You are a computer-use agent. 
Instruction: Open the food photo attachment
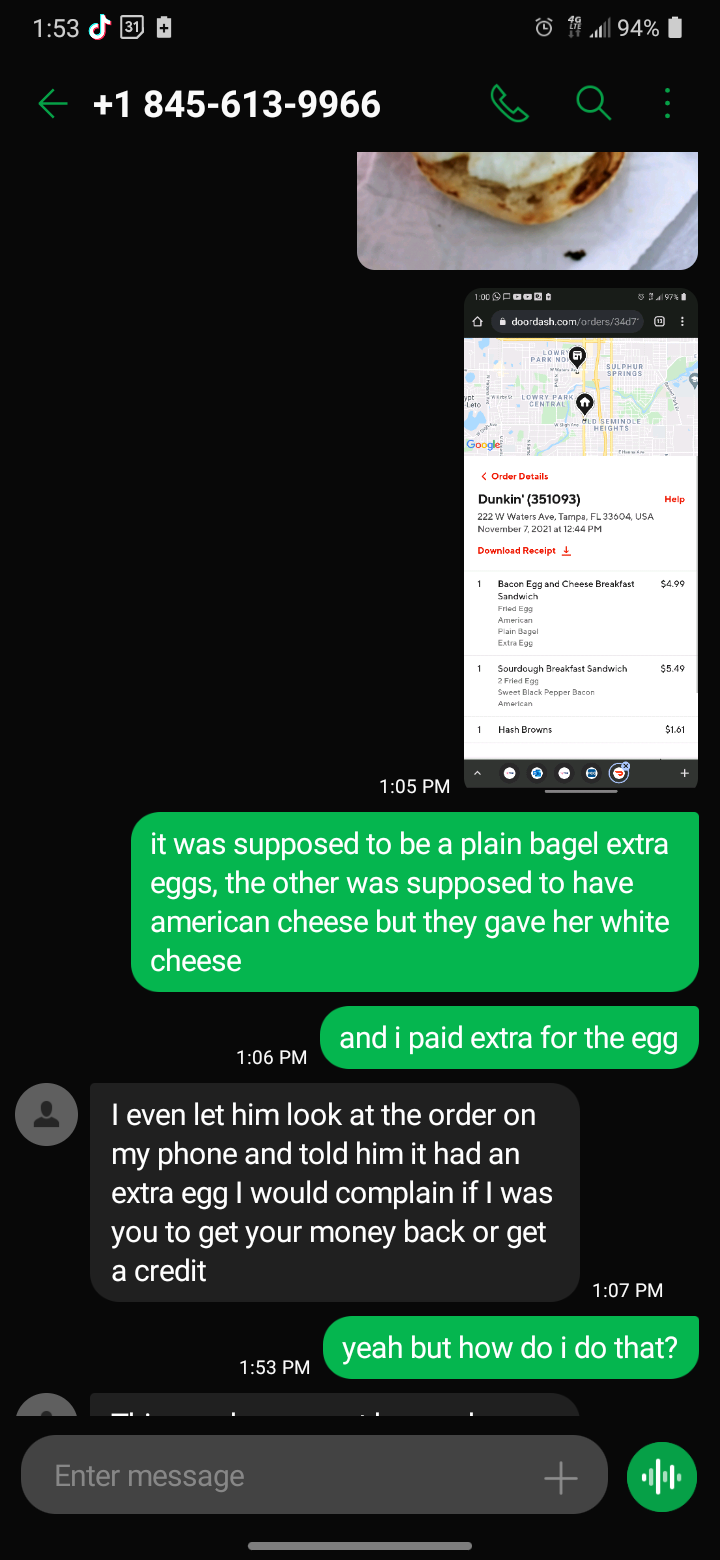tap(527, 210)
